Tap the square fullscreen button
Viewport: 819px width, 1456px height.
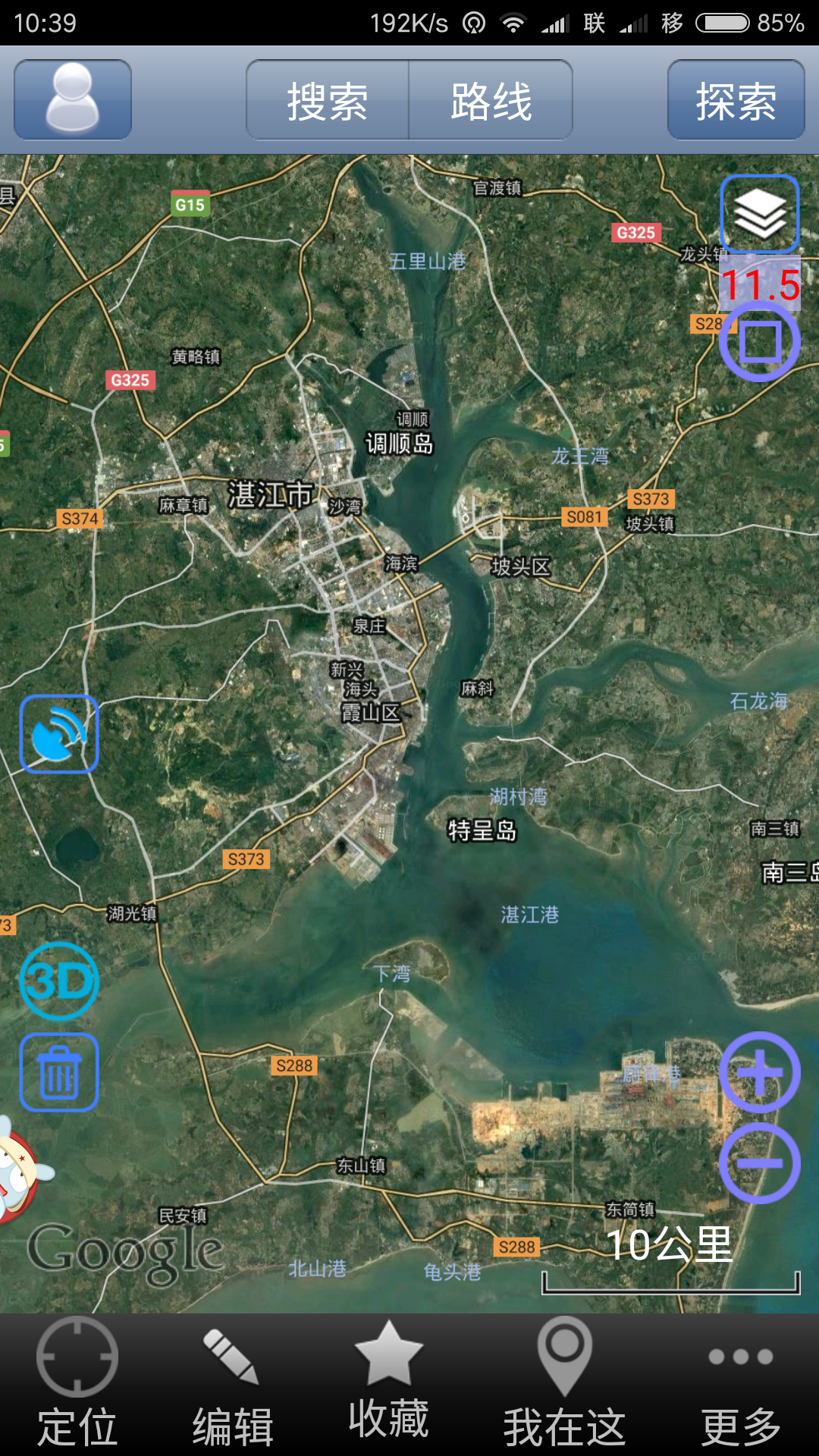click(759, 341)
